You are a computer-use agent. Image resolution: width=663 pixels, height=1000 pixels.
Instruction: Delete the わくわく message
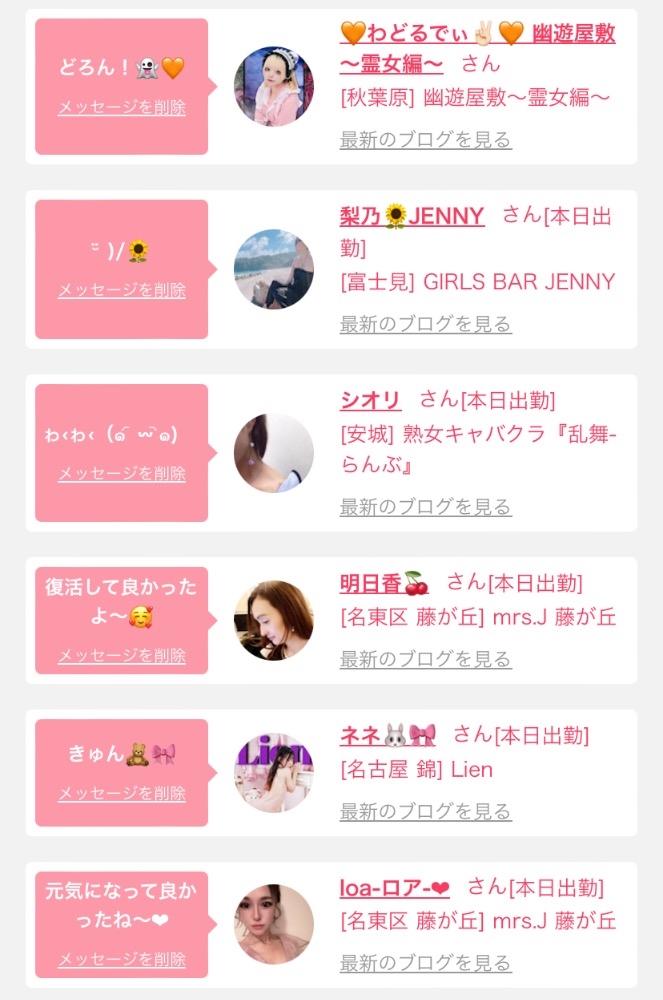121,473
